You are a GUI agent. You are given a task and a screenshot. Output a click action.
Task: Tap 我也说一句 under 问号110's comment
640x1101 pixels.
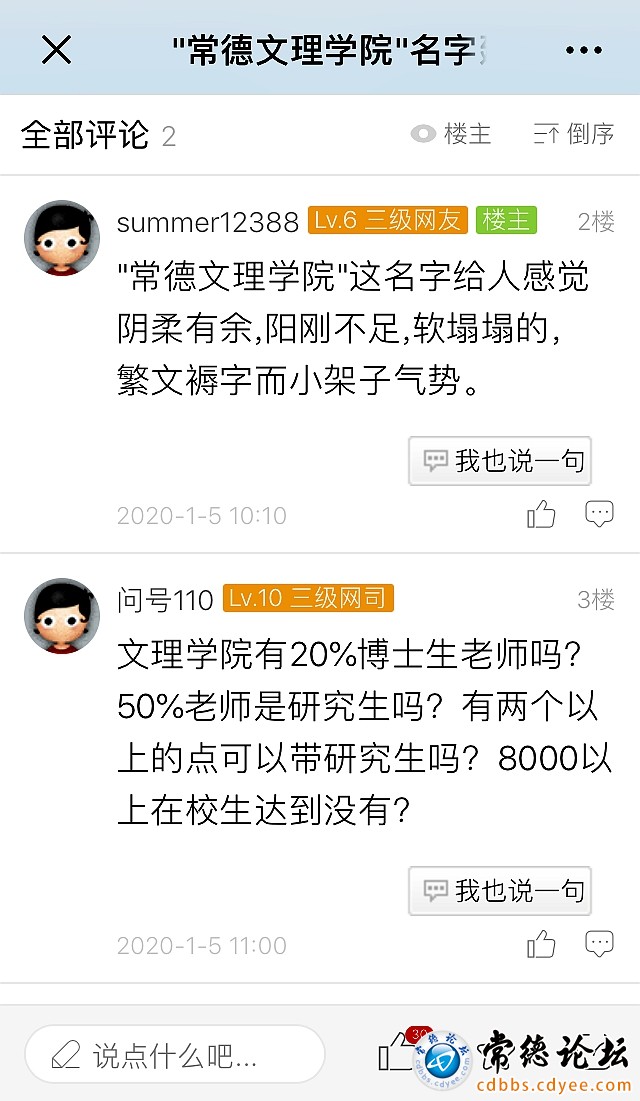coord(500,890)
